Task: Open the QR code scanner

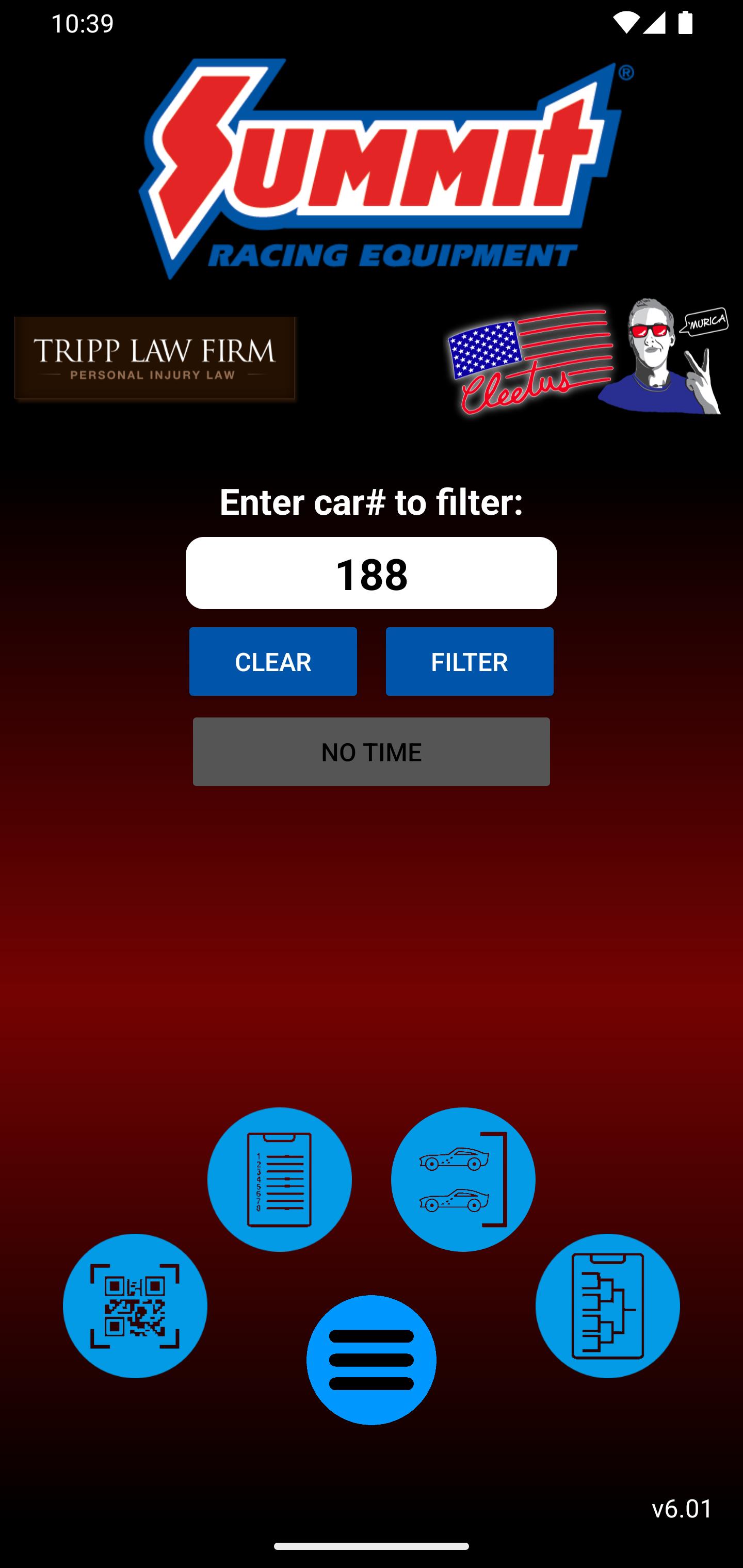Action: 135,1305
